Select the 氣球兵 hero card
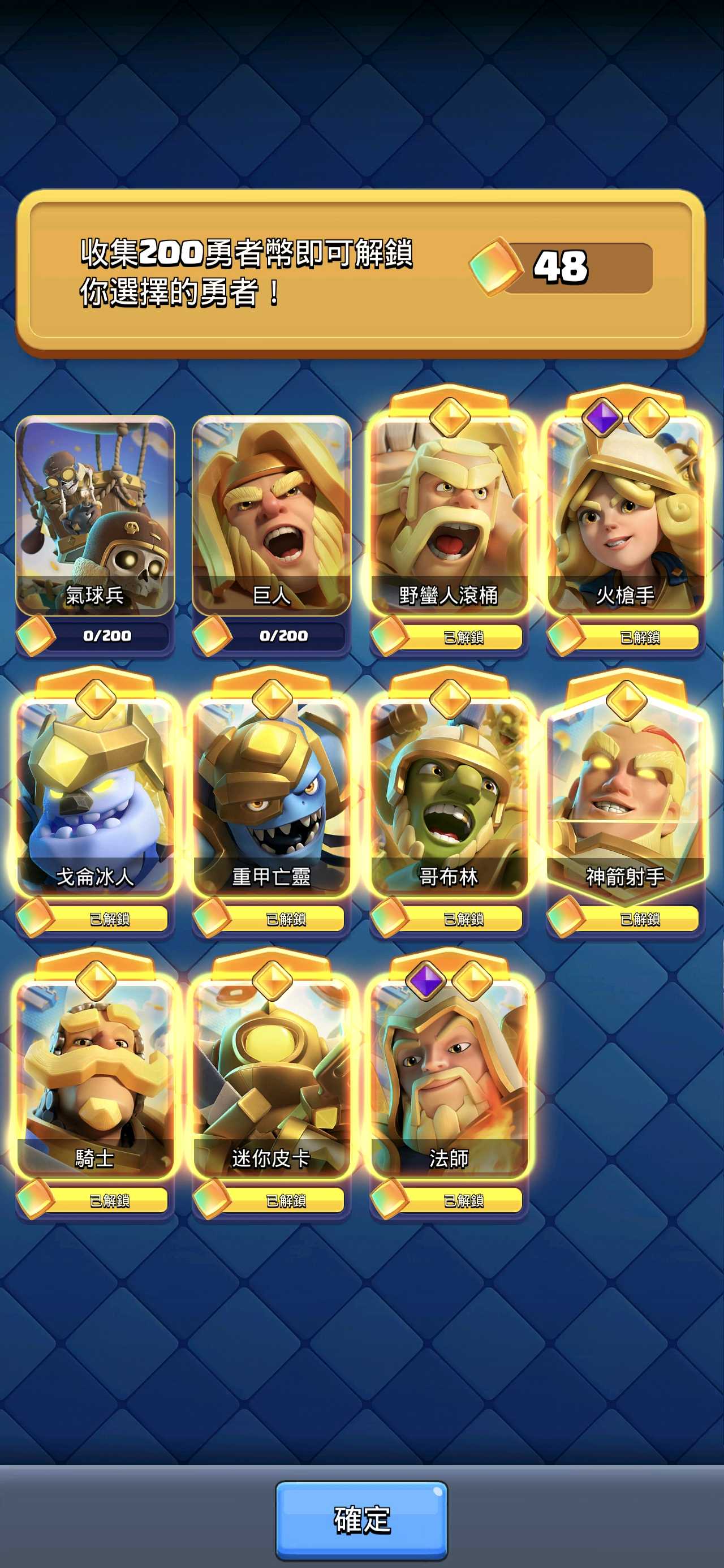 (95, 516)
